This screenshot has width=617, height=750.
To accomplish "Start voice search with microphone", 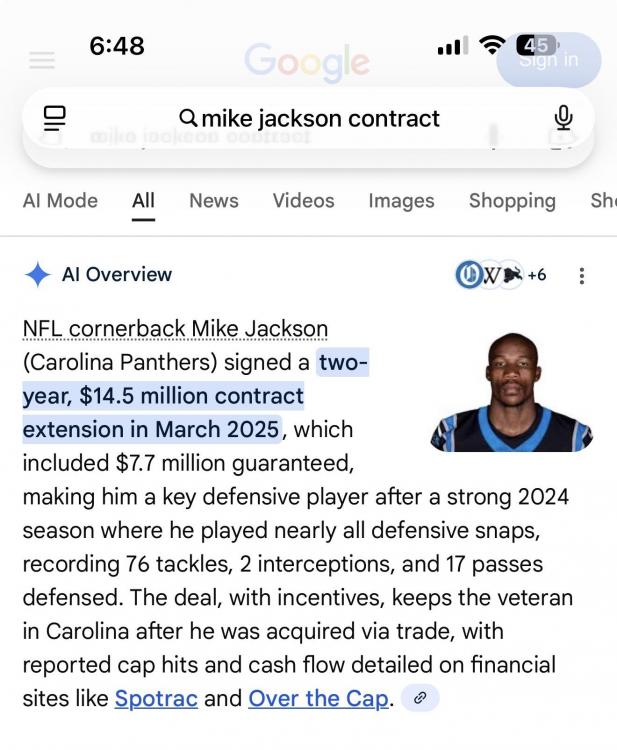I will pos(563,118).
